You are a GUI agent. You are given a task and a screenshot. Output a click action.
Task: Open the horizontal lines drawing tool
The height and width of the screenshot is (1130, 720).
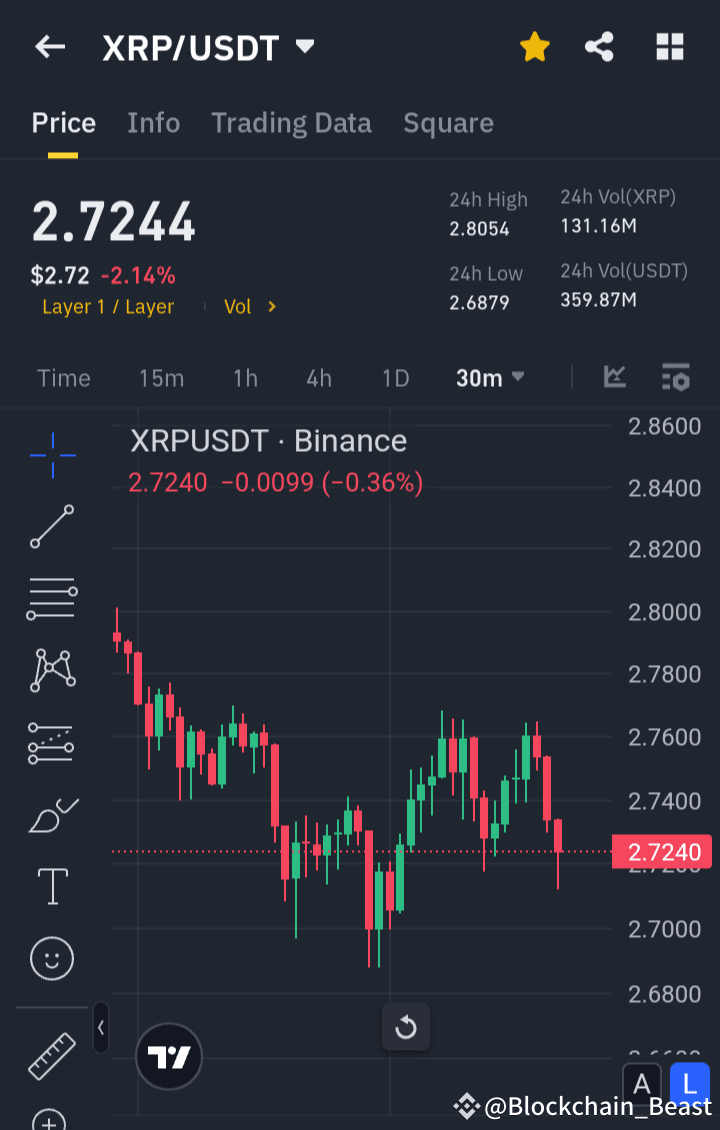click(51, 598)
